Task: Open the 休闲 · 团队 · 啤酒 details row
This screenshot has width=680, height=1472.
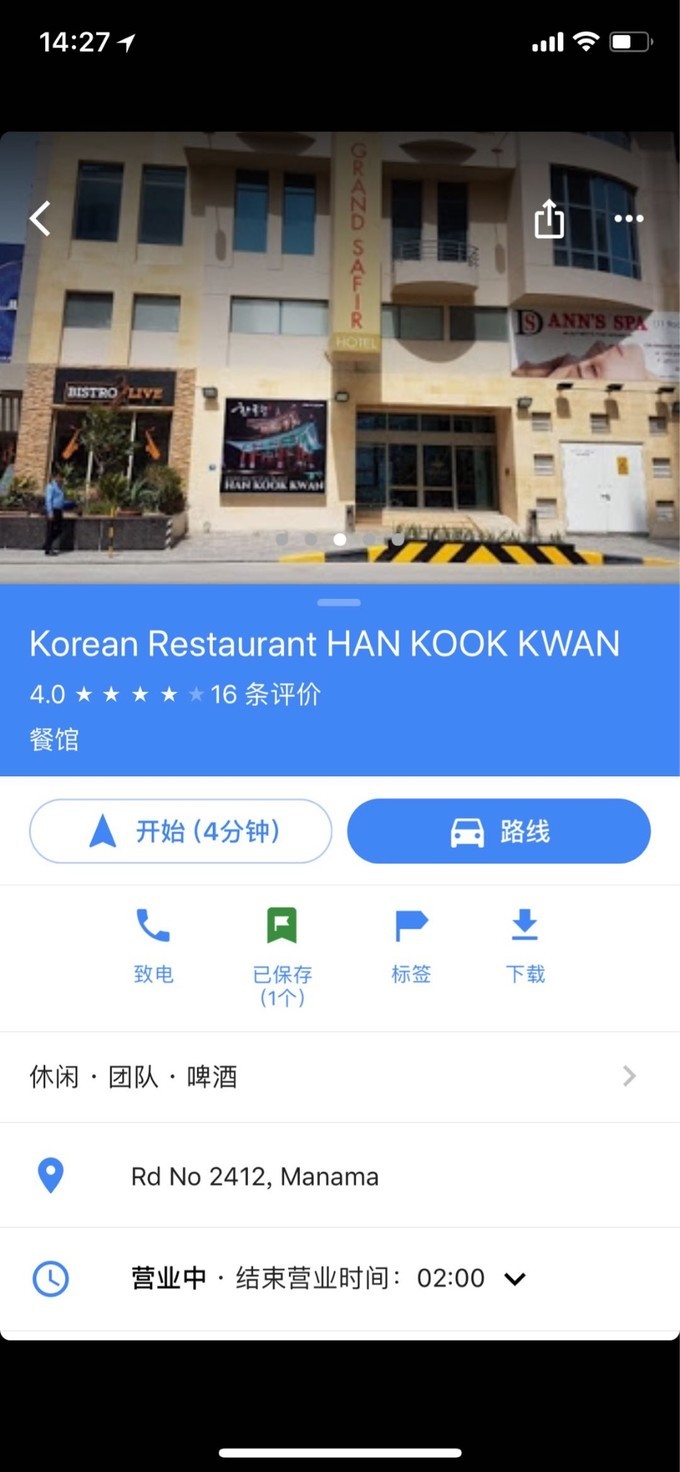Action: 340,1077
